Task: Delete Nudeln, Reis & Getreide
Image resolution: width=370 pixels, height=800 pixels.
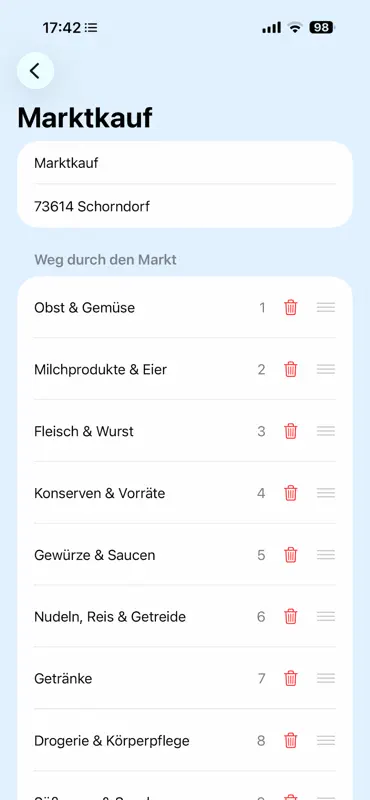Action: pos(290,616)
